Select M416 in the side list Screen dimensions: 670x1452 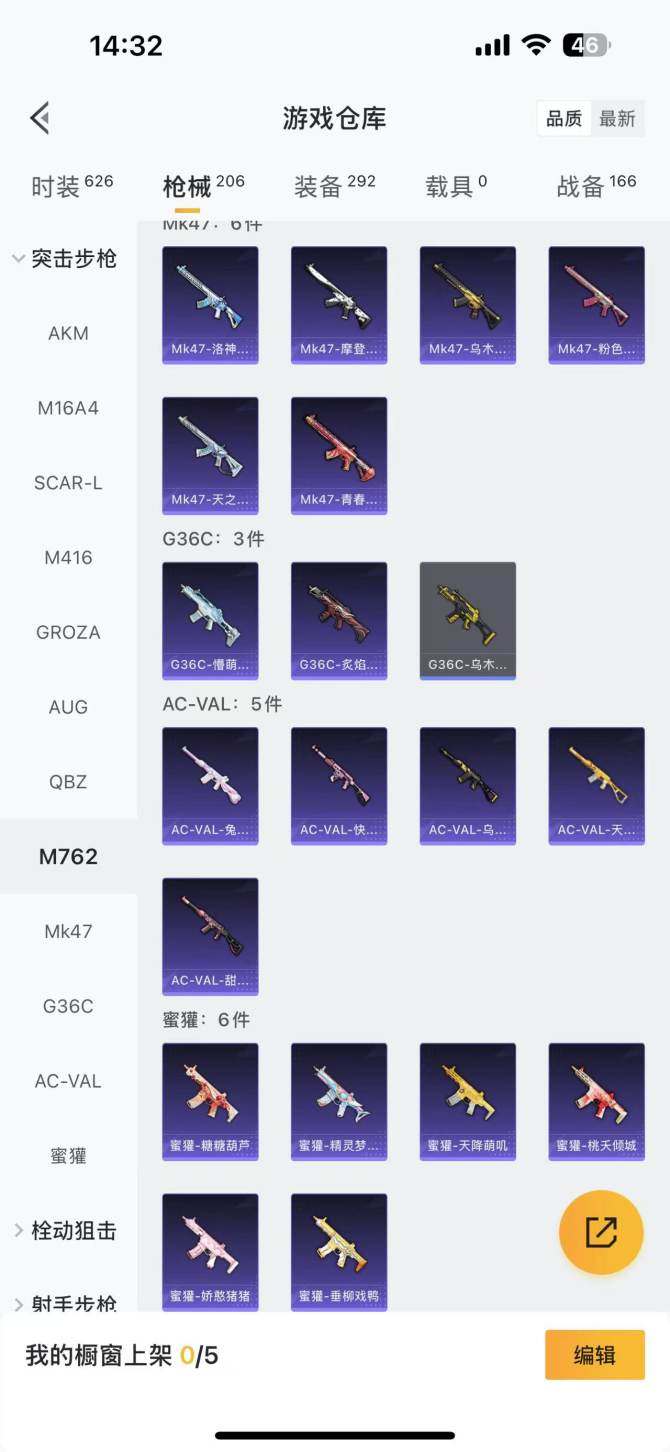click(68, 558)
